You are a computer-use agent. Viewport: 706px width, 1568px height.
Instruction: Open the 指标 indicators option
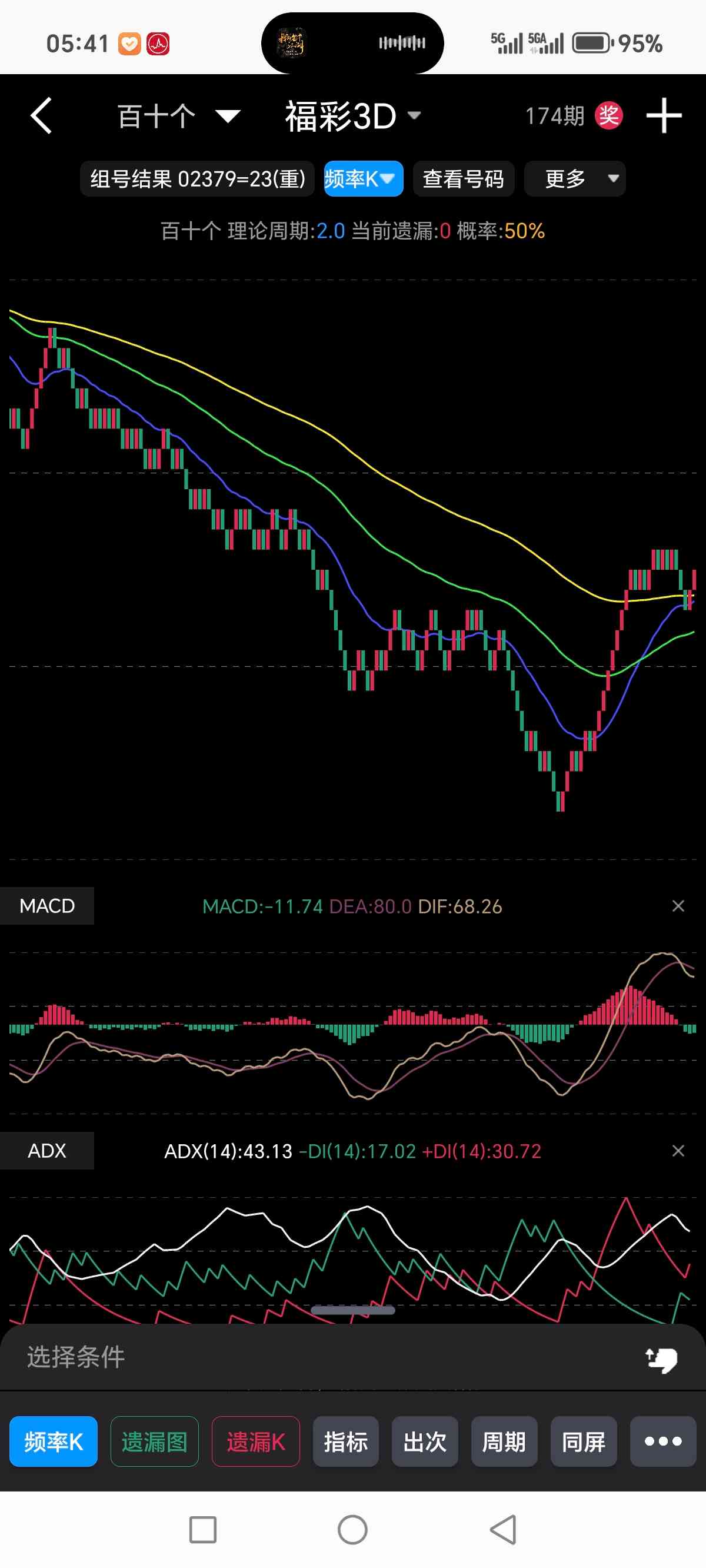tap(346, 1441)
